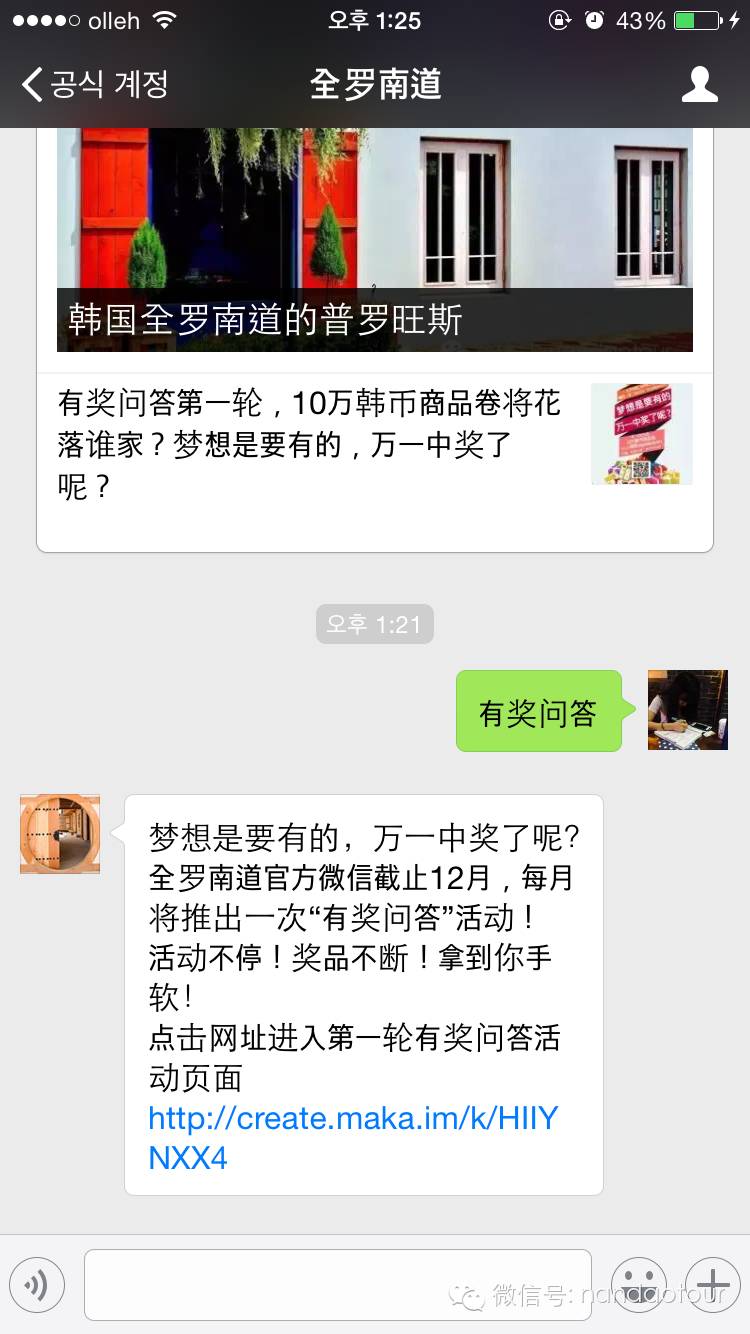This screenshot has width=750, height=1334.
Task: Open the plus attachment menu
Action: (x=713, y=1284)
